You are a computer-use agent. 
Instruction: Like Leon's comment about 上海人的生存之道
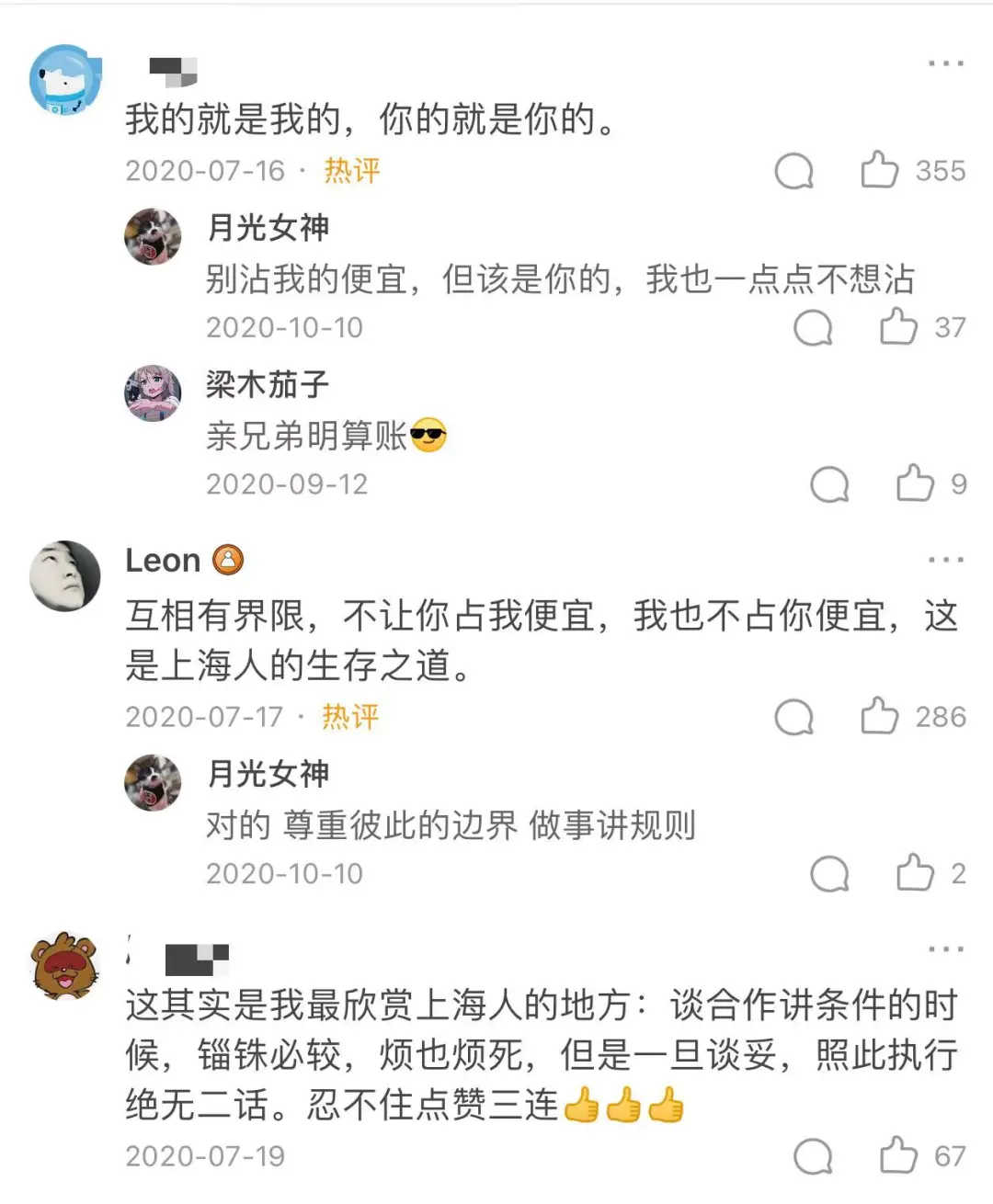(x=879, y=717)
